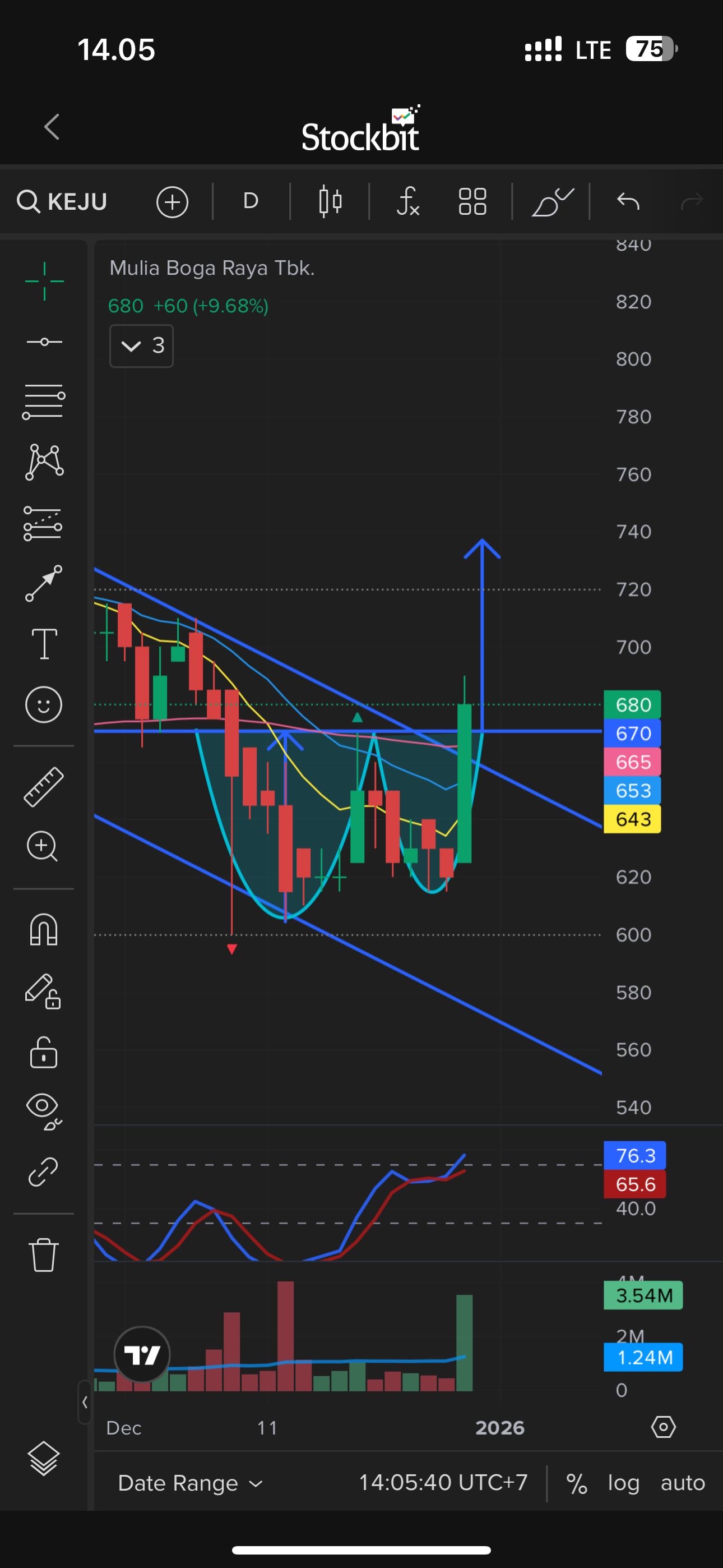Change the D timeframe interval
The height and width of the screenshot is (1568, 723).
point(251,201)
